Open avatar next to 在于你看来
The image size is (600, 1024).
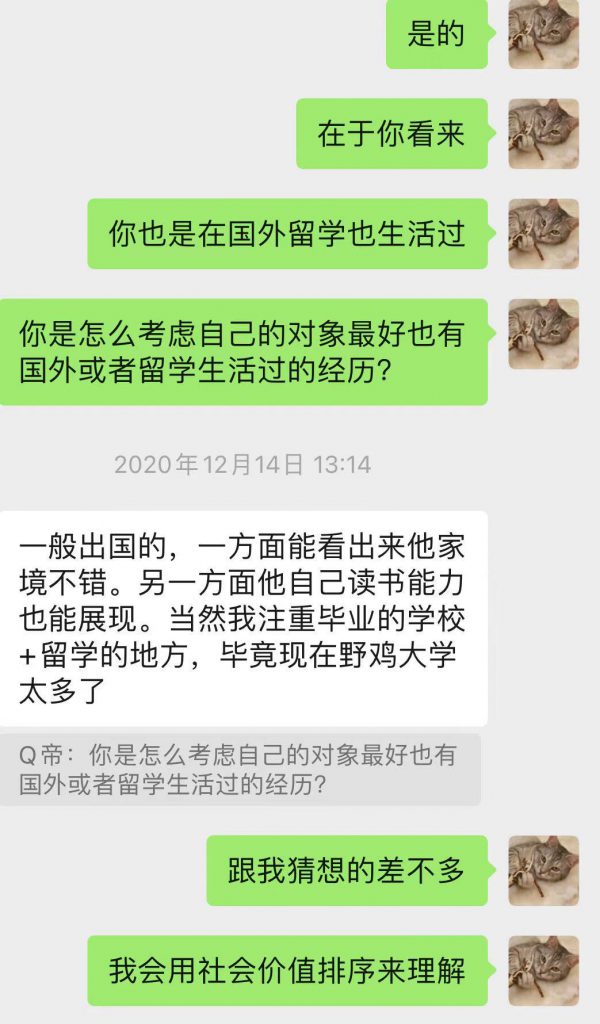(543, 133)
